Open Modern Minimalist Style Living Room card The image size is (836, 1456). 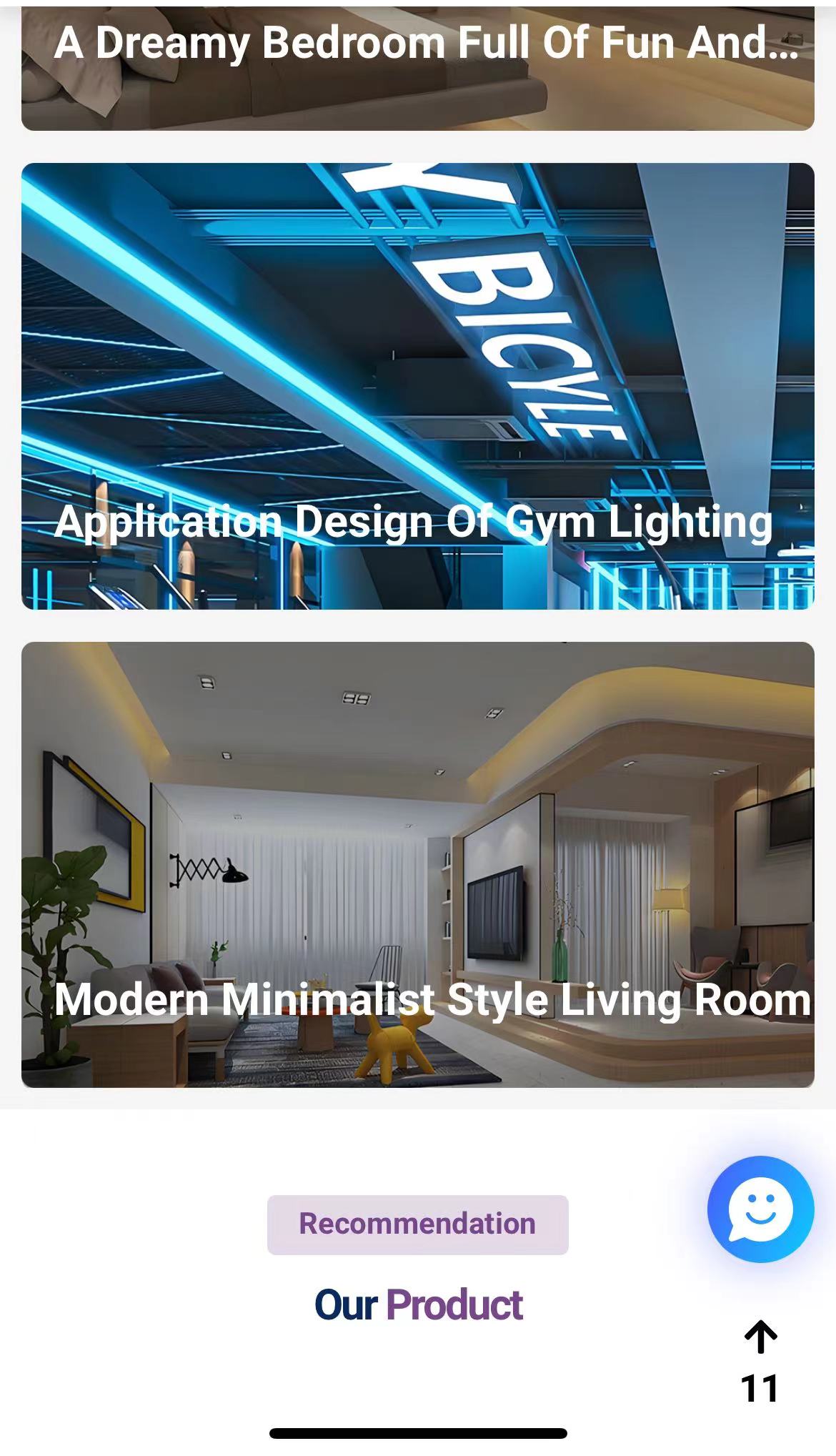tap(417, 864)
